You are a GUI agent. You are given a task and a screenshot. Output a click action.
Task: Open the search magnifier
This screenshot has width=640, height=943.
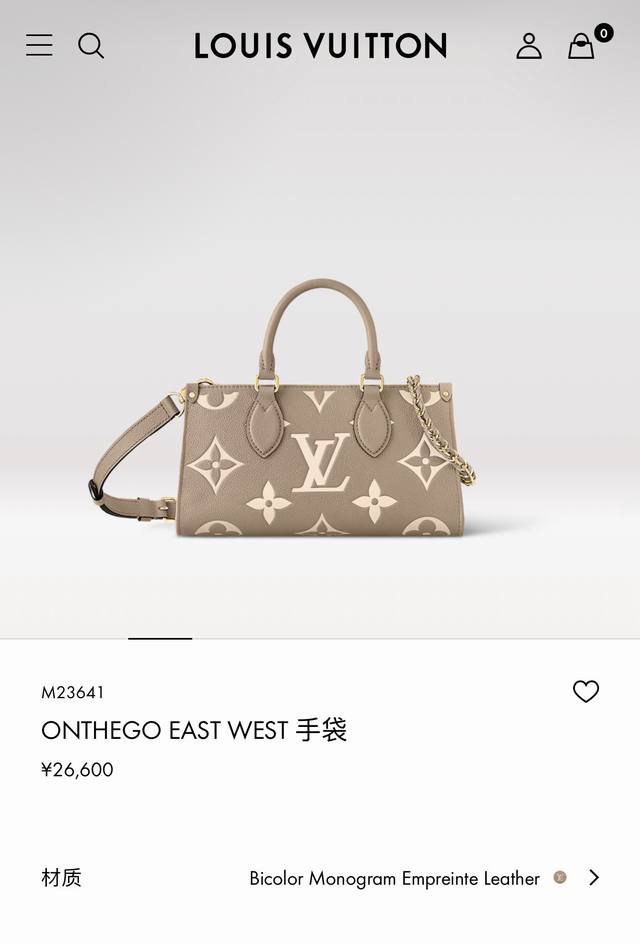click(91, 45)
